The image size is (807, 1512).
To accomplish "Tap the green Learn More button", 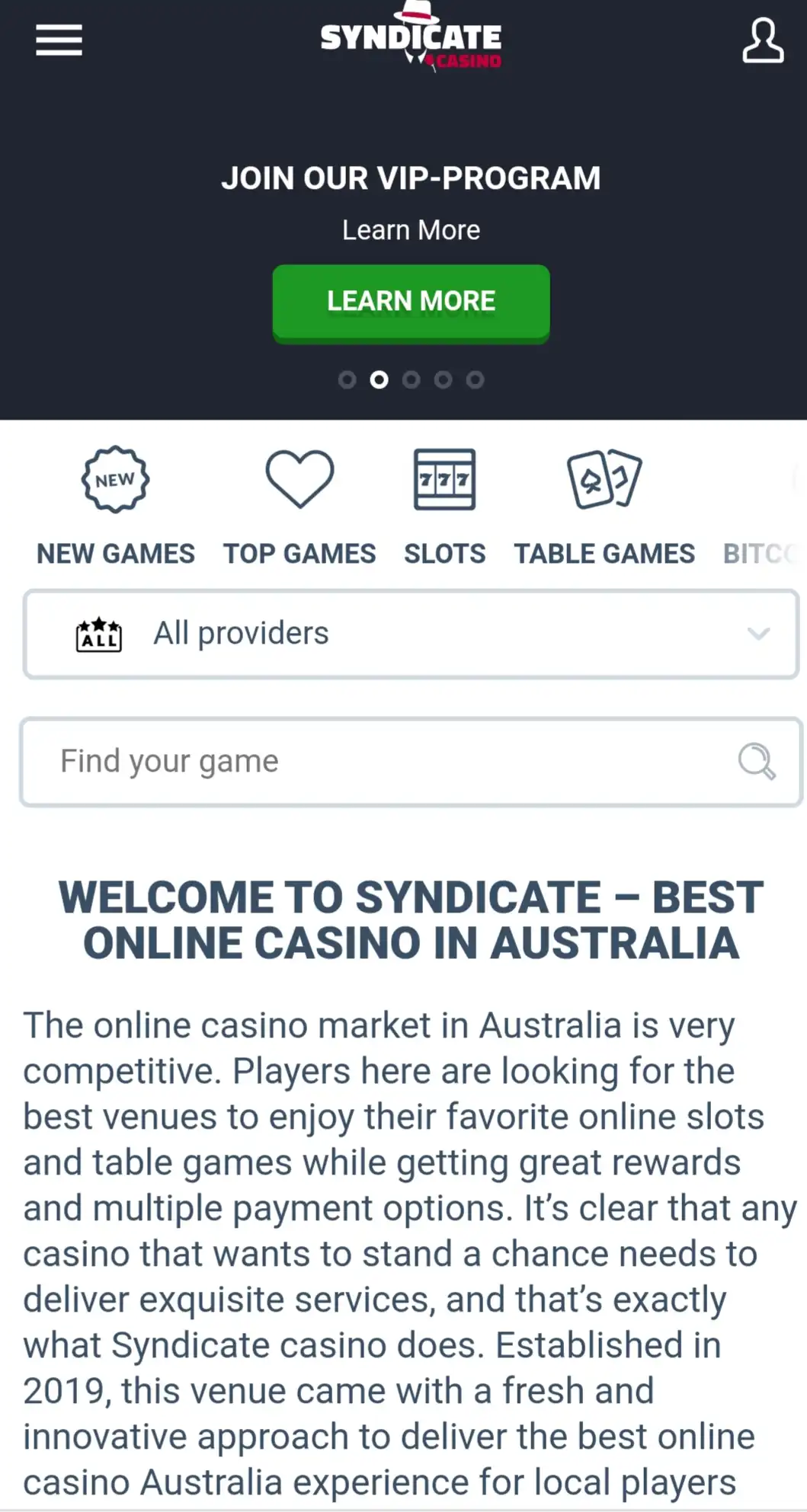I will 411,302.
